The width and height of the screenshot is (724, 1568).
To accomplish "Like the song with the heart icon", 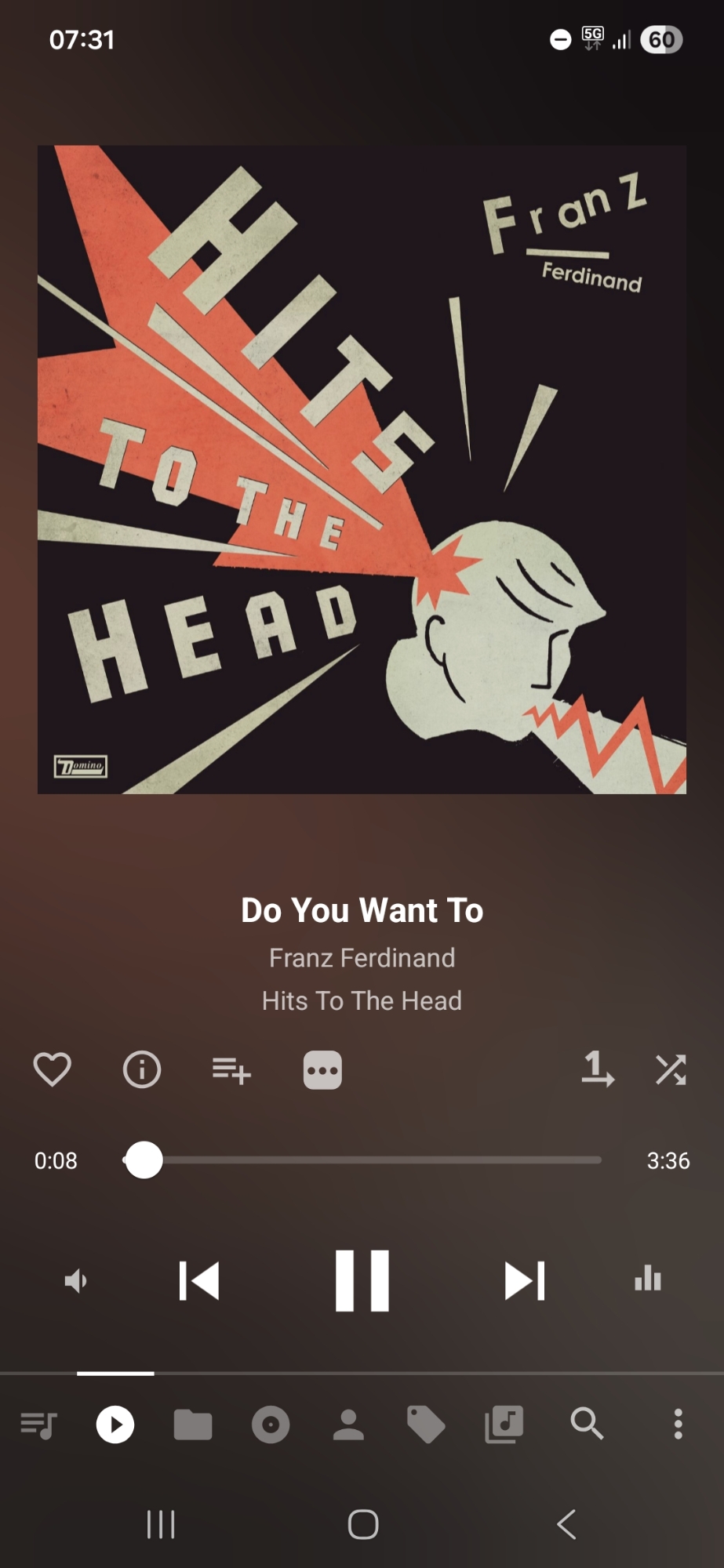I will coord(53,1069).
